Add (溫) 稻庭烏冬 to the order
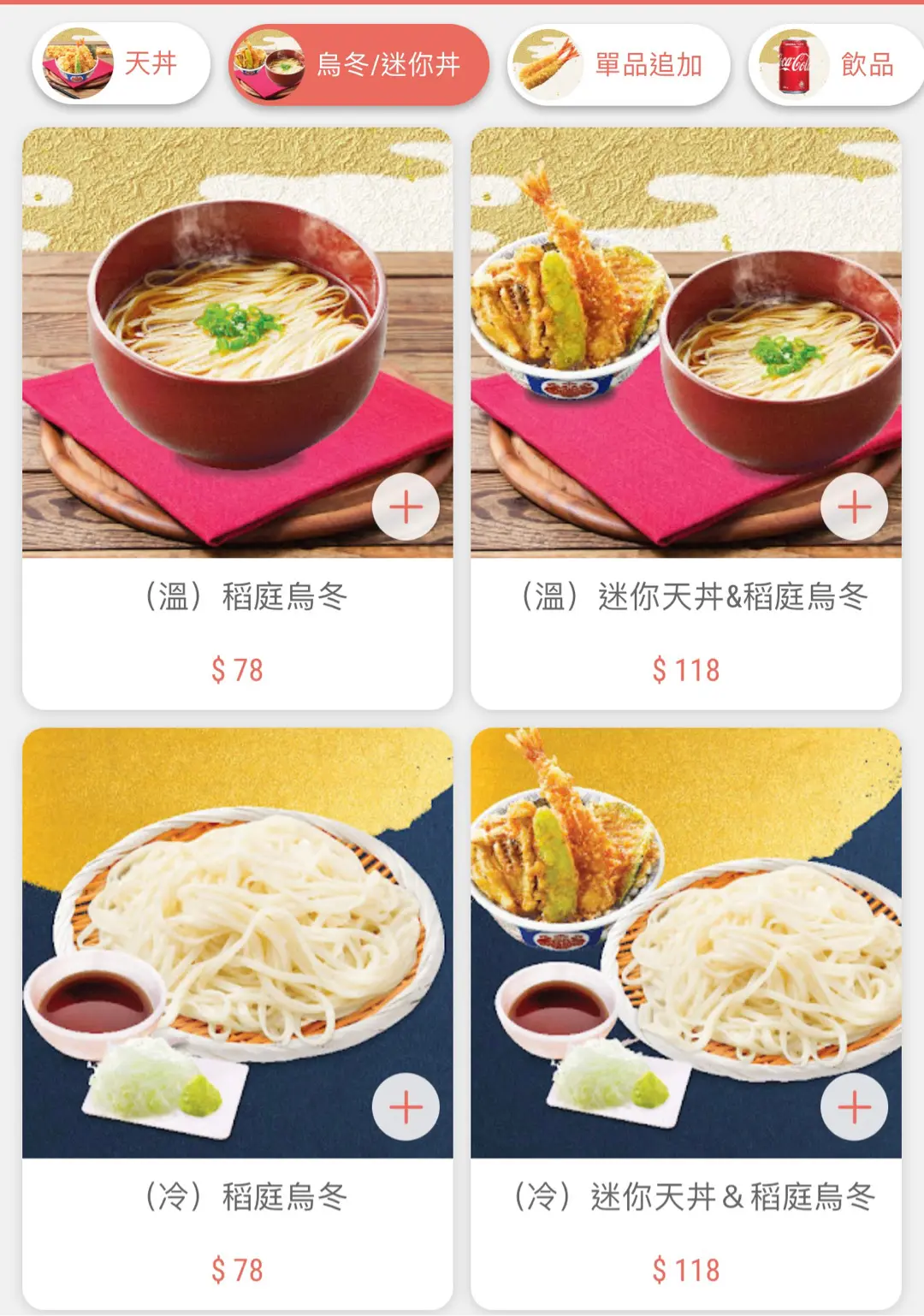Image resolution: width=924 pixels, height=1316 pixels. [x=406, y=507]
